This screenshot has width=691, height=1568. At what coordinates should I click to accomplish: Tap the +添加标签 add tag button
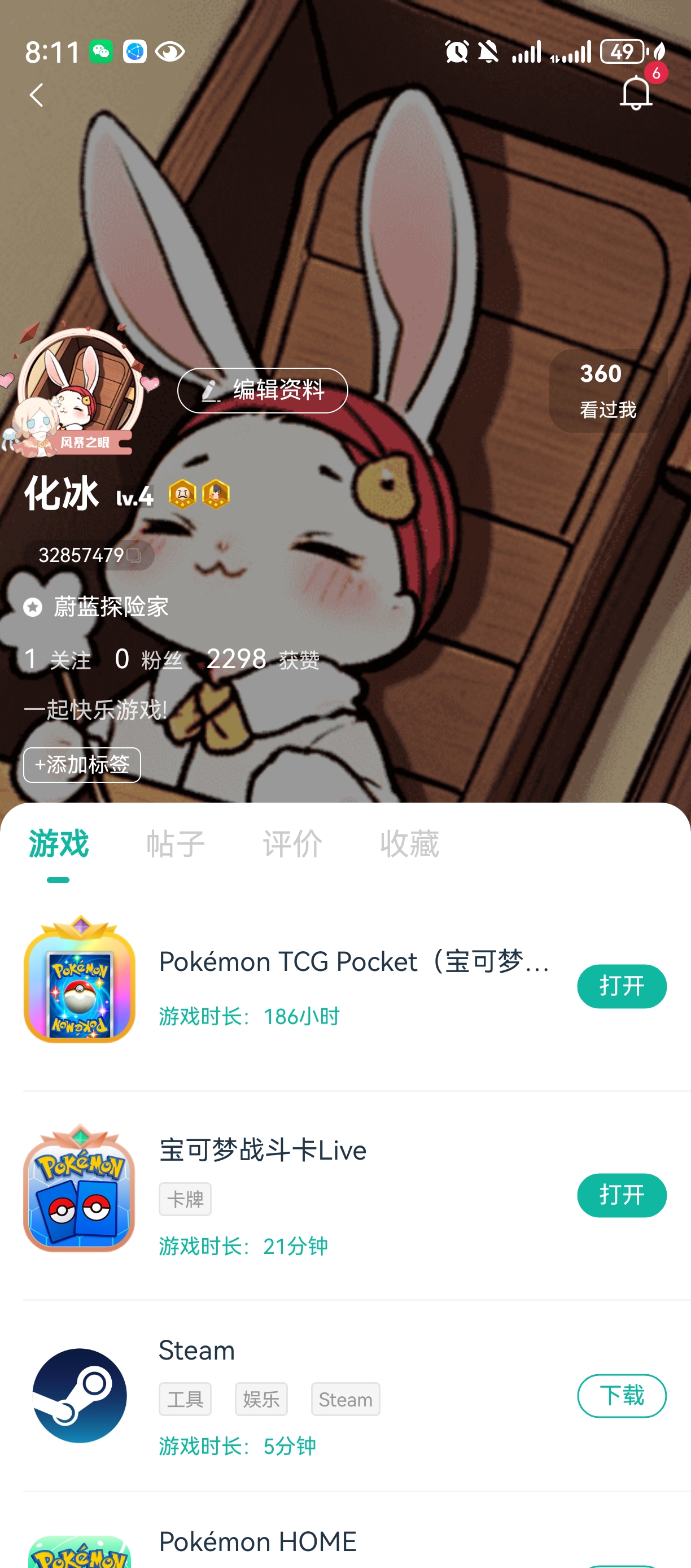[82, 765]
